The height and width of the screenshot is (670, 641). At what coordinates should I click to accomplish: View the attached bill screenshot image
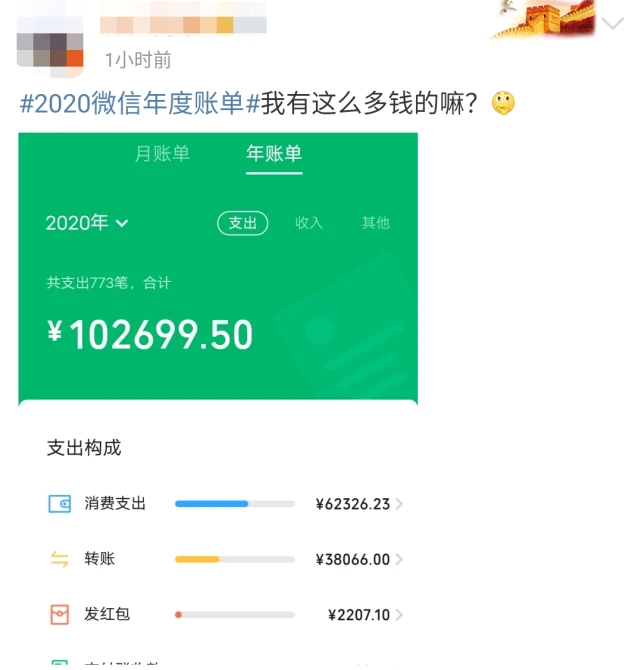218,398
